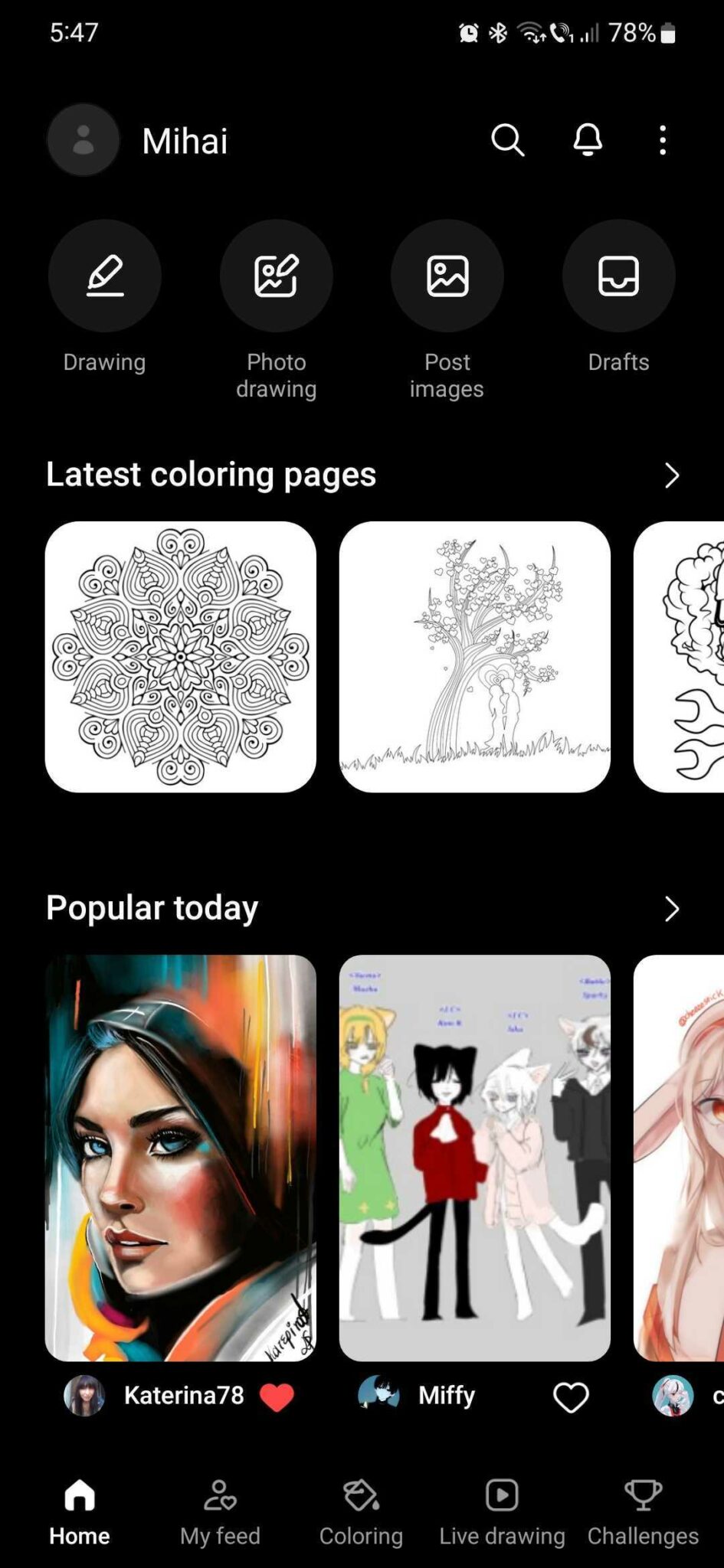Unlike Katerina78's artwork via the red heart
This screenshot has width=724, height=1568.
click(x=277, y=1396)
